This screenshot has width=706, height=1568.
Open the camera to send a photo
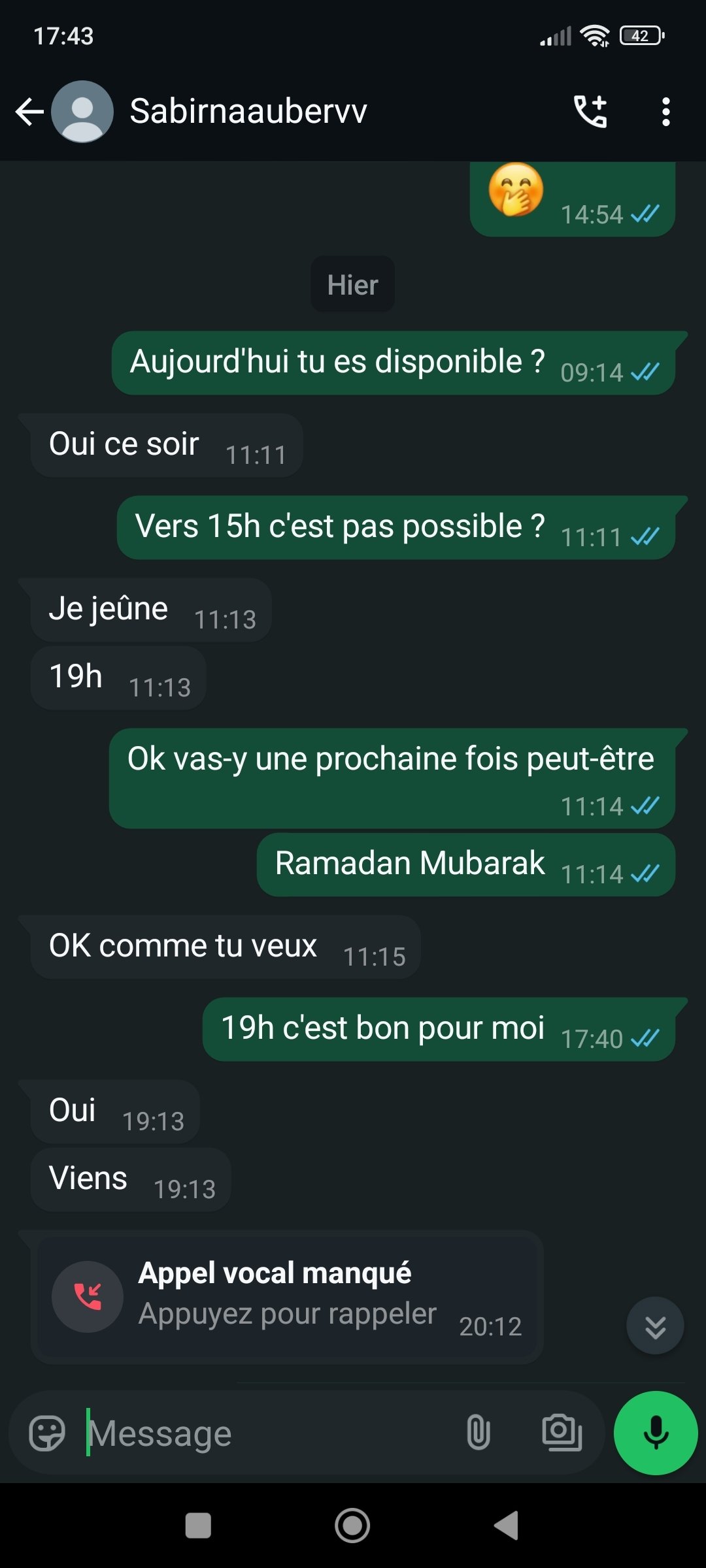(x=562, y=1433)
